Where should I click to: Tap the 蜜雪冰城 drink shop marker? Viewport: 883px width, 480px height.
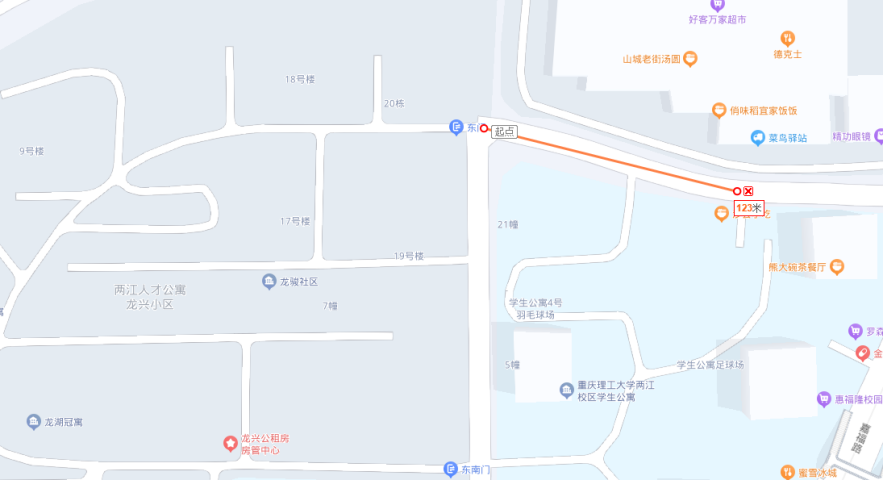click(x=787, y=472)
